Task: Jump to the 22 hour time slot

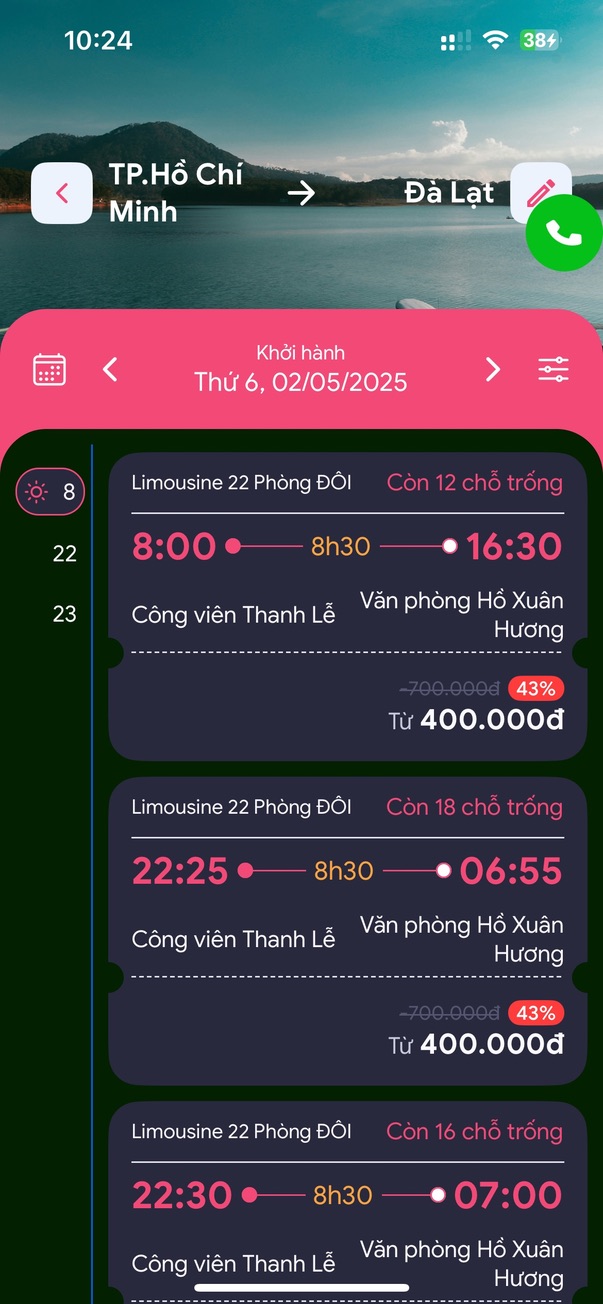Action: (64, 553)
